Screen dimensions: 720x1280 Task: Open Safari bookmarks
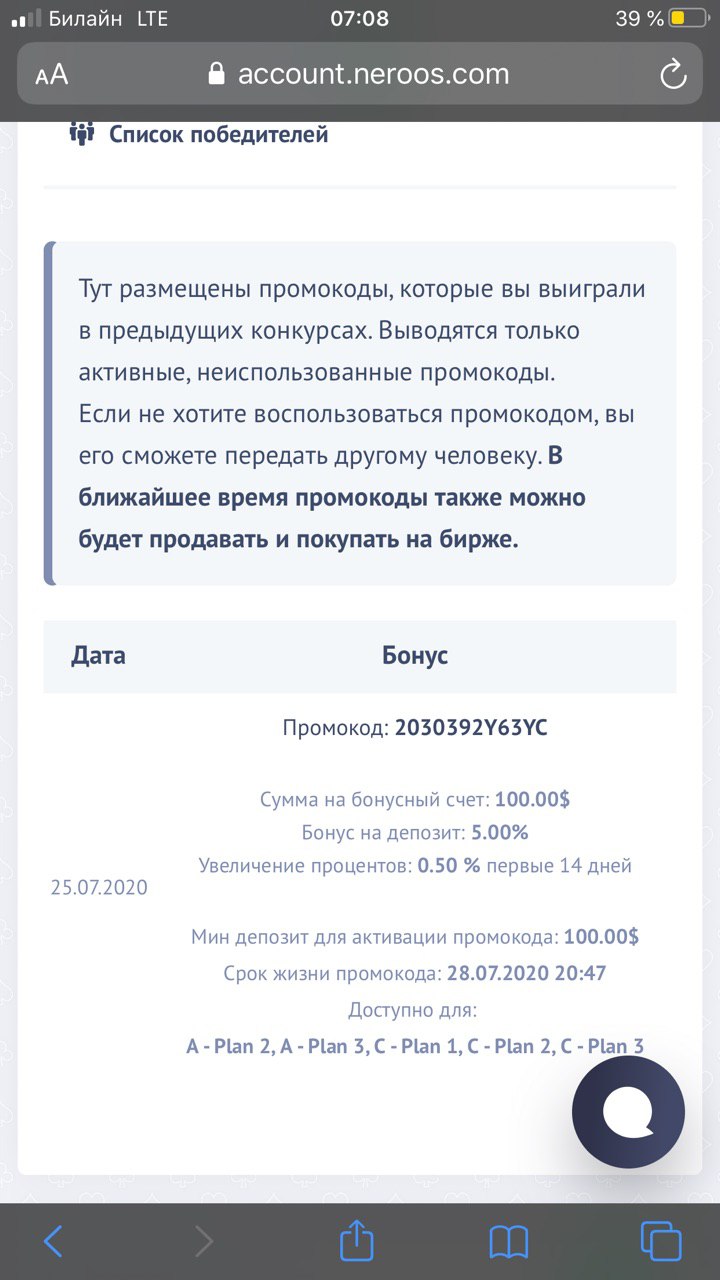tap(509, 1242)
